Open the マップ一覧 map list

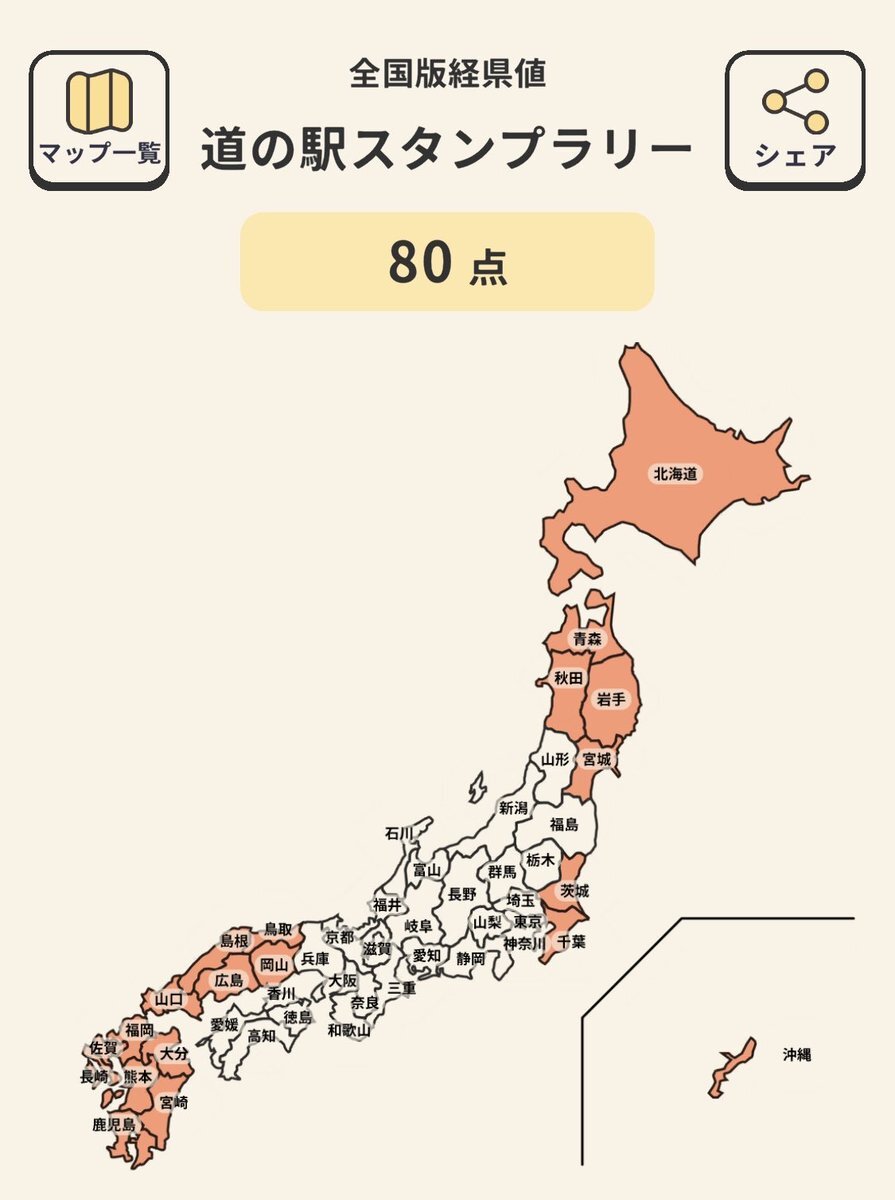pos(99,121)
